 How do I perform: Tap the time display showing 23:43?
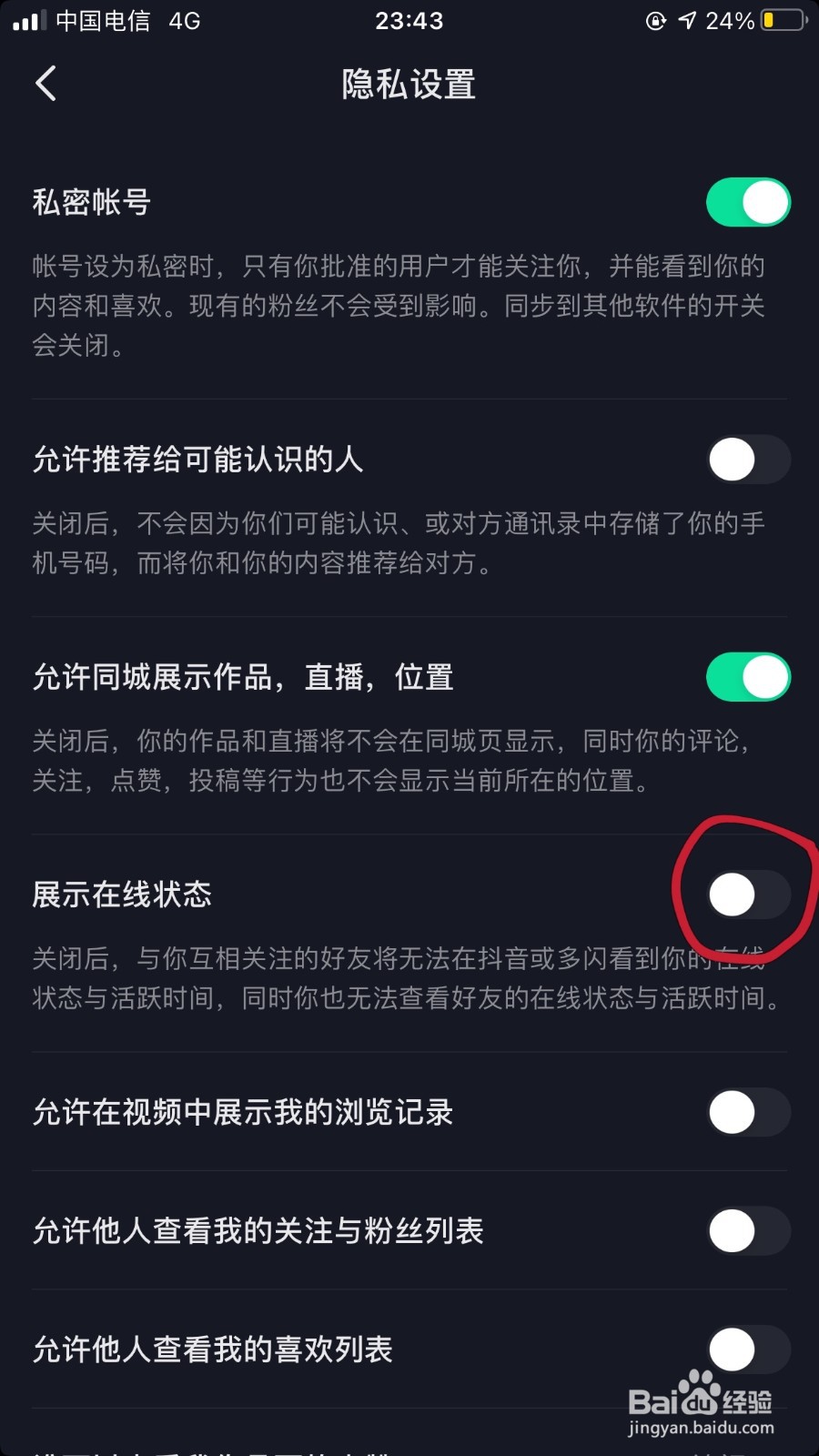[409, 20]
